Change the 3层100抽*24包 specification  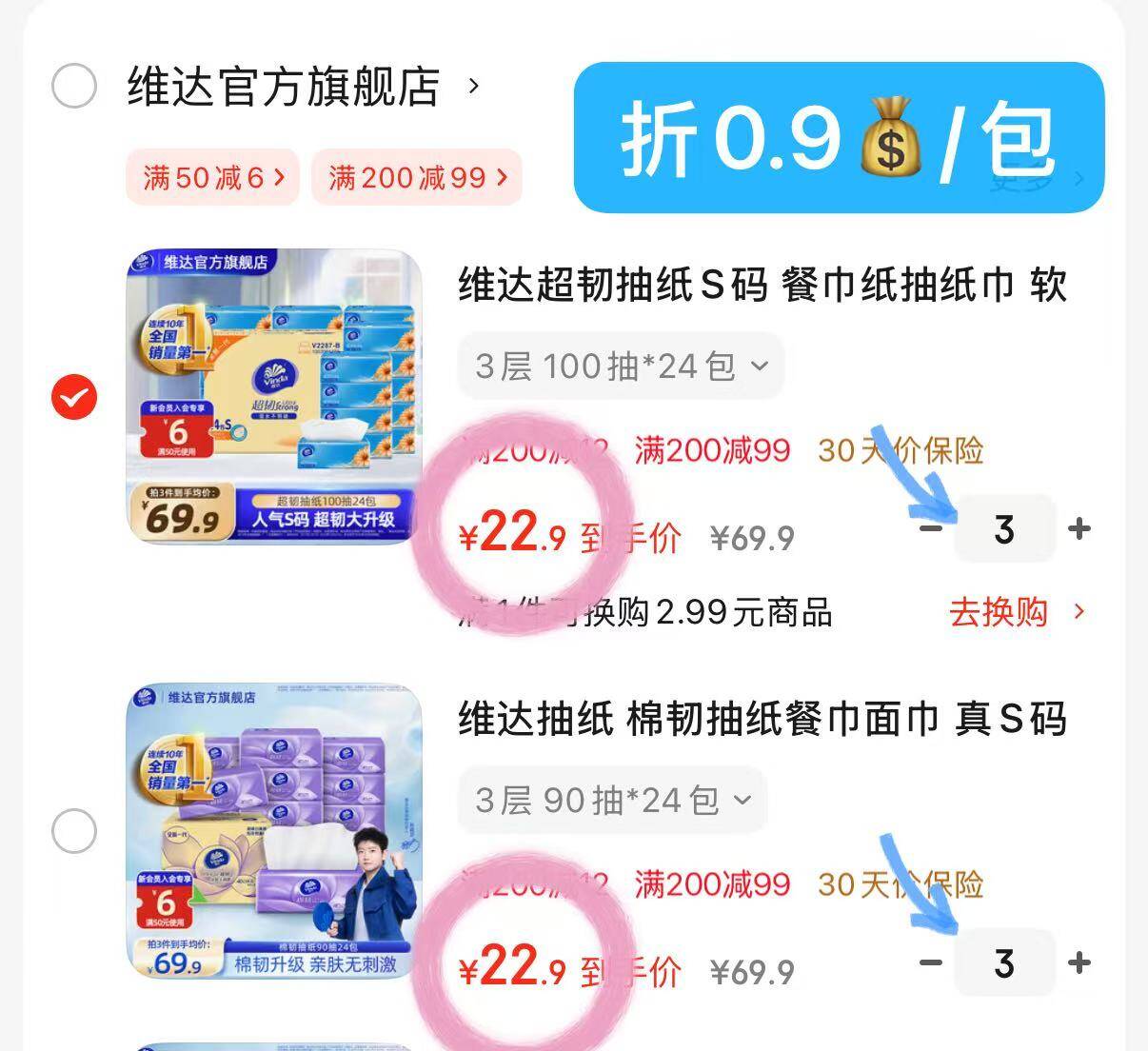pyautogui.click(x=621, y=366)
